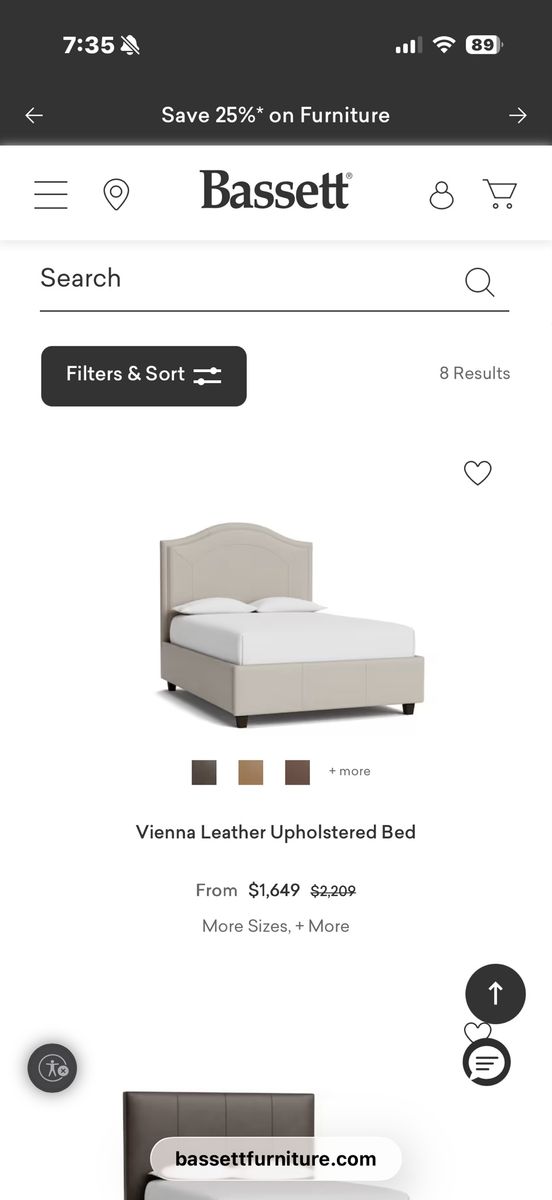Add Vienna Leather Upholstered Bed to favorites

(478, 473)
